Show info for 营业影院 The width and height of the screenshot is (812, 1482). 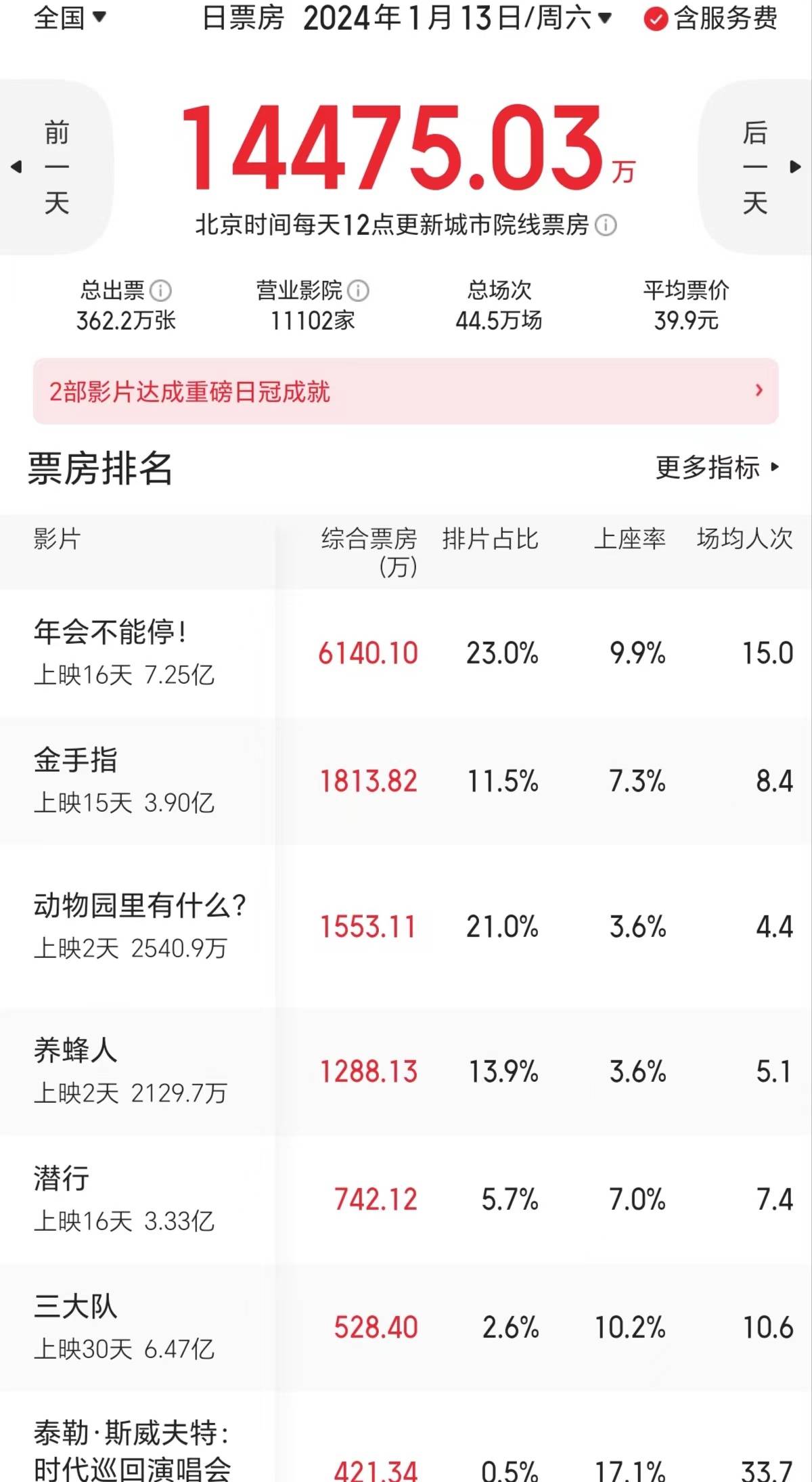[358, 291]
